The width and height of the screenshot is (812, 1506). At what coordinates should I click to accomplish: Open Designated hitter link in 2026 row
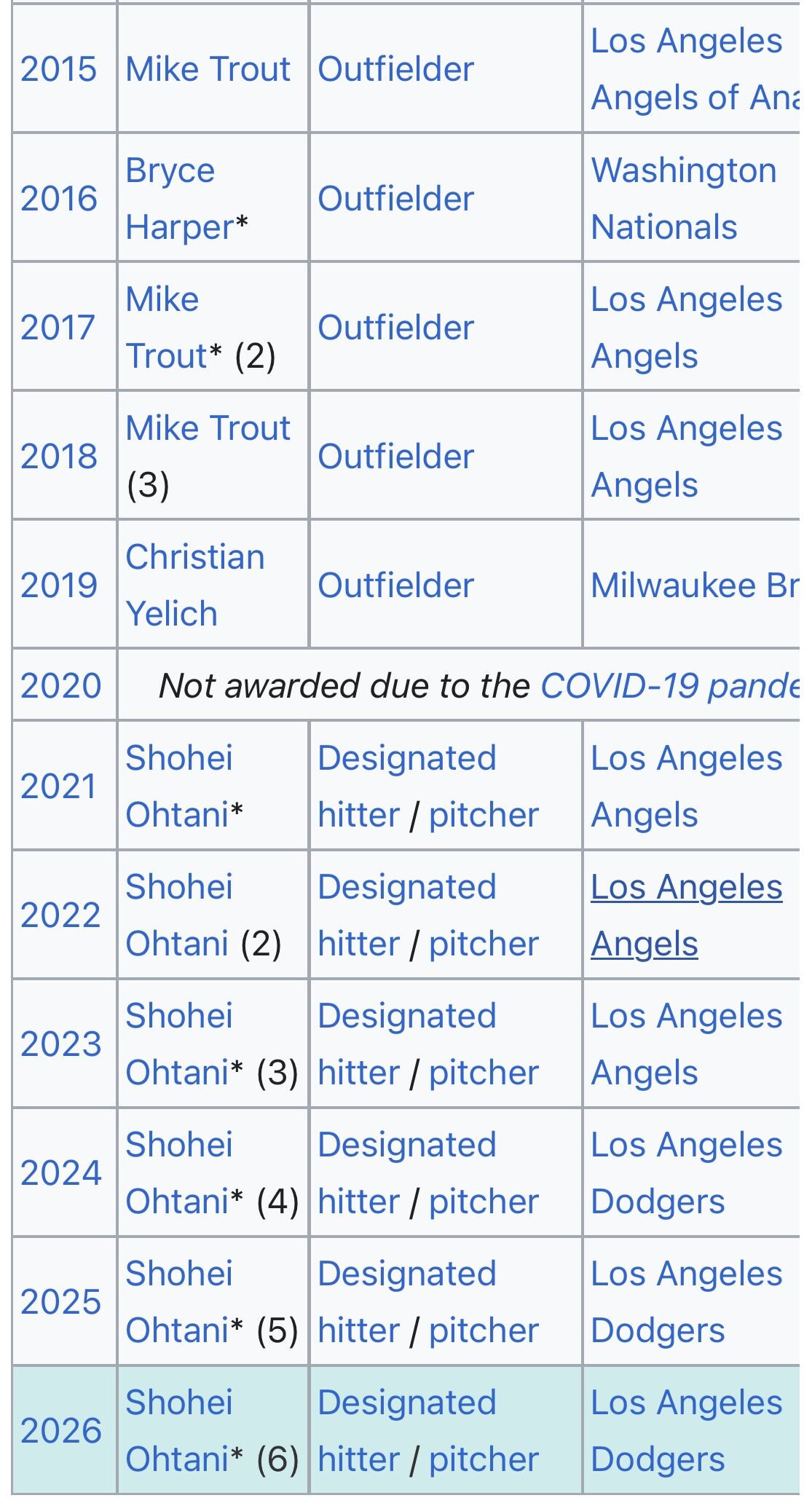coord(406,1430)
